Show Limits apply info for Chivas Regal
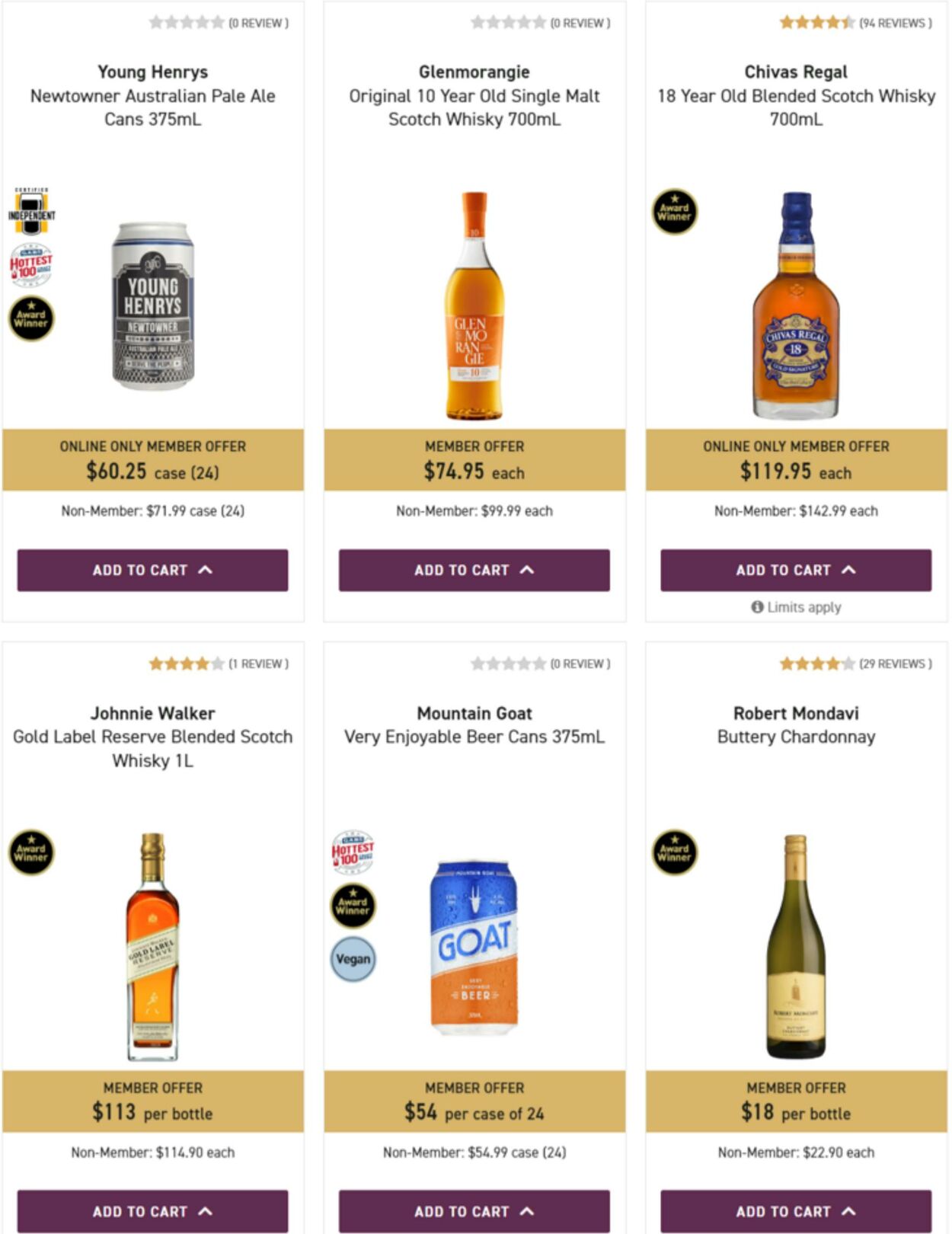The height and width of the screenshot is (1234, 952). click(797, 607)
